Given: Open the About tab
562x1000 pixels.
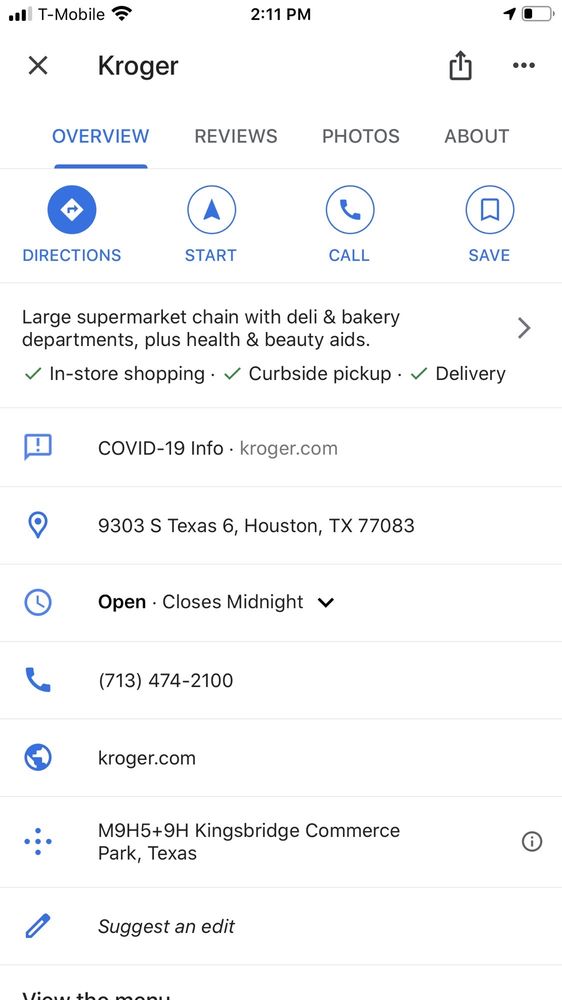Looking at the screenshot, I should 477,136.
